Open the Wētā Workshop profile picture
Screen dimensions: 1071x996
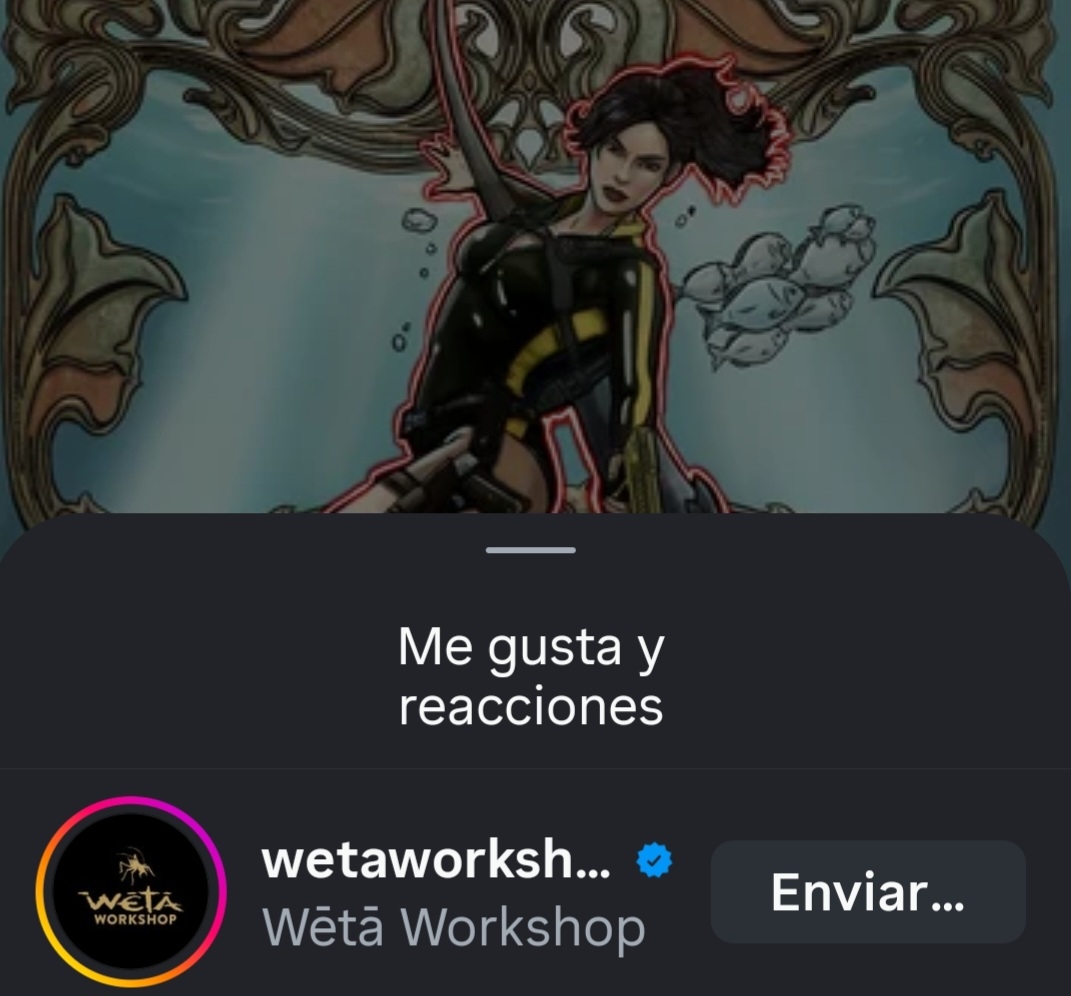coord(131,892)
